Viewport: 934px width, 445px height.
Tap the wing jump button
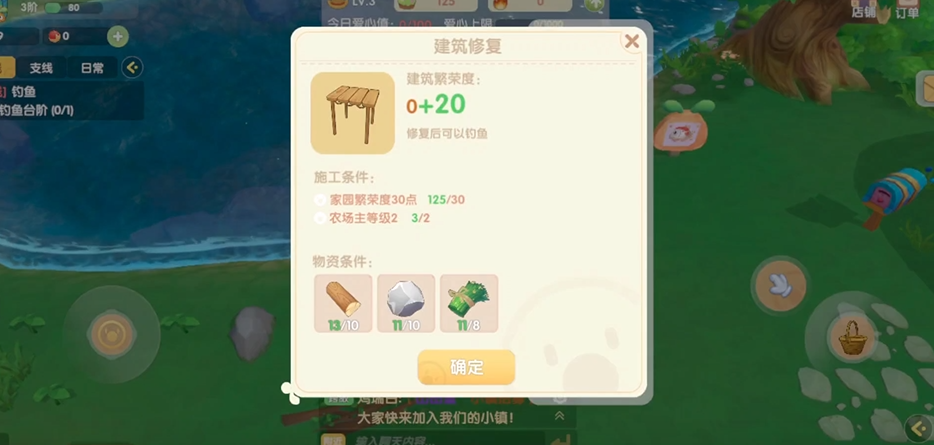[781, 285]
